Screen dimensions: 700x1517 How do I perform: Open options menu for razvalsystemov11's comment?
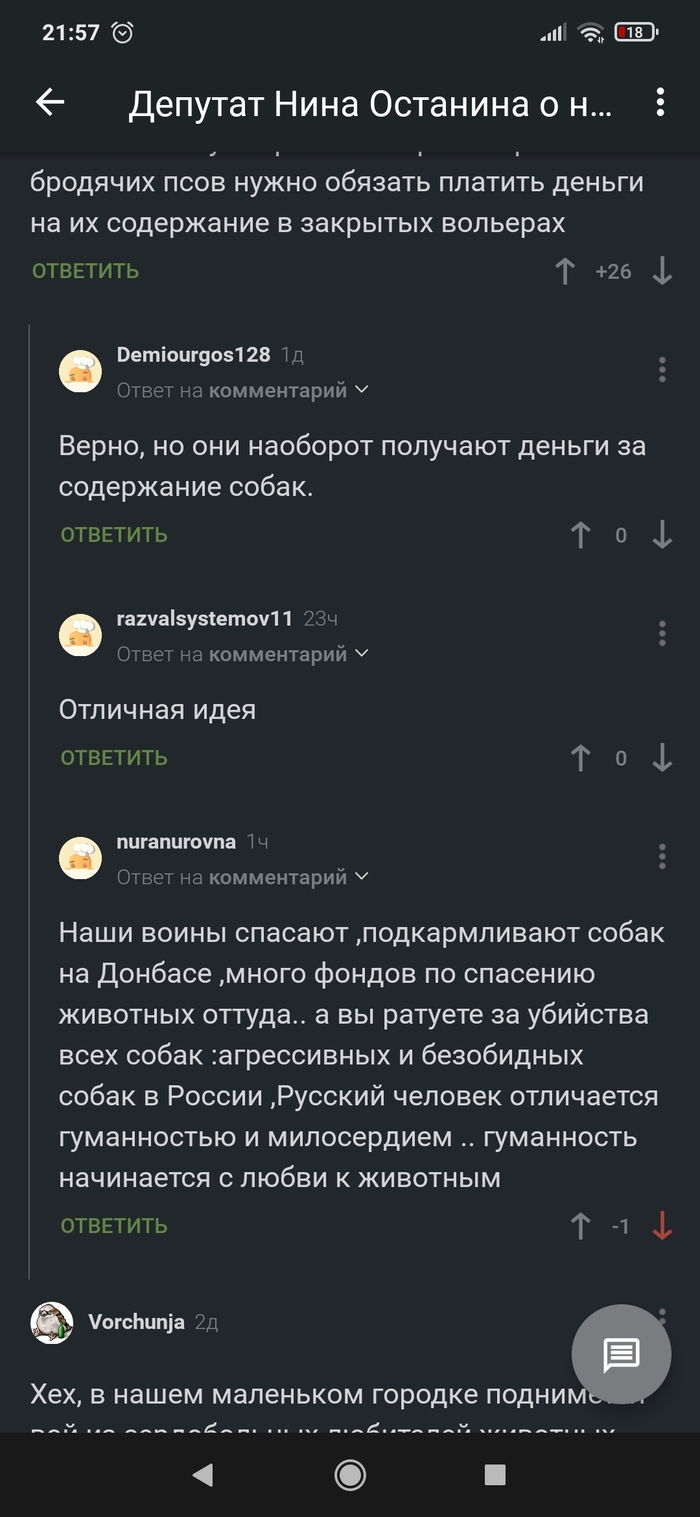(x=662, y=632)
